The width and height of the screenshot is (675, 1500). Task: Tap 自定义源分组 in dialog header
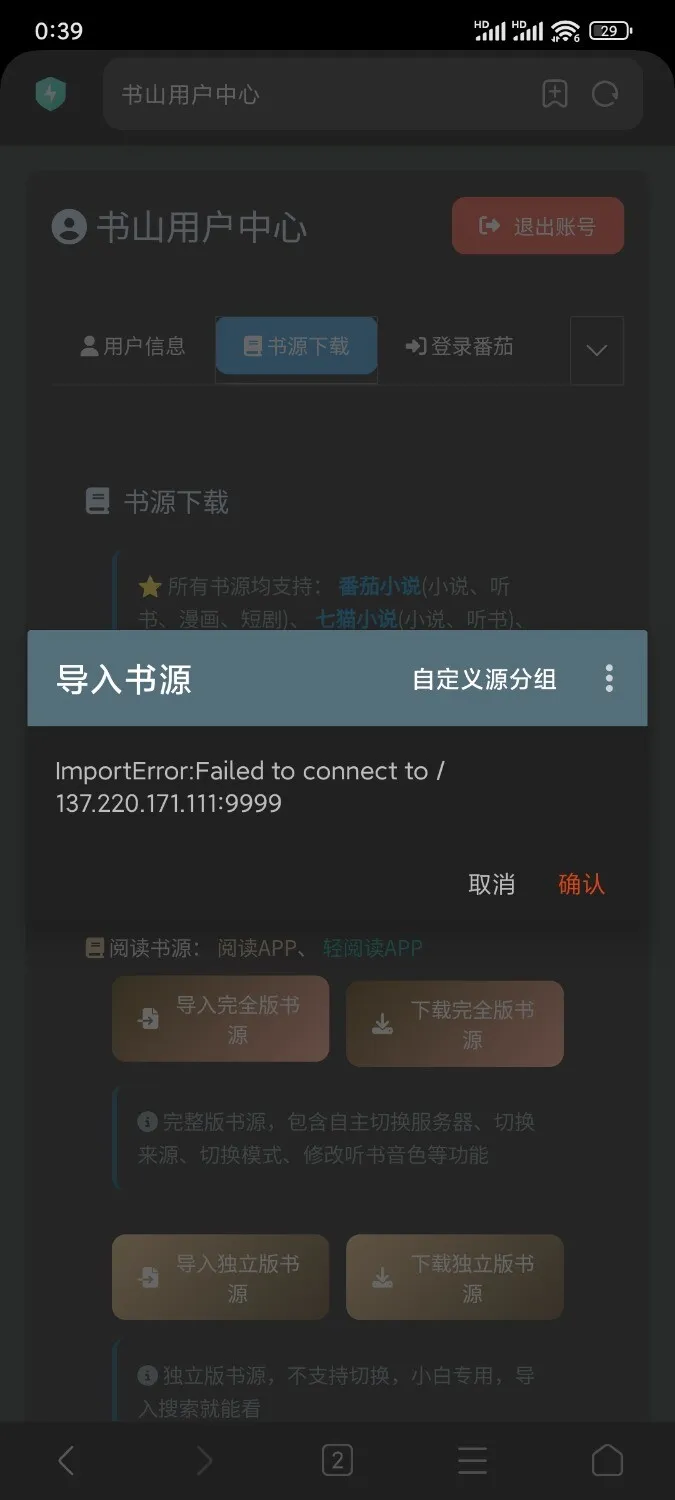[x=484, y=680]
